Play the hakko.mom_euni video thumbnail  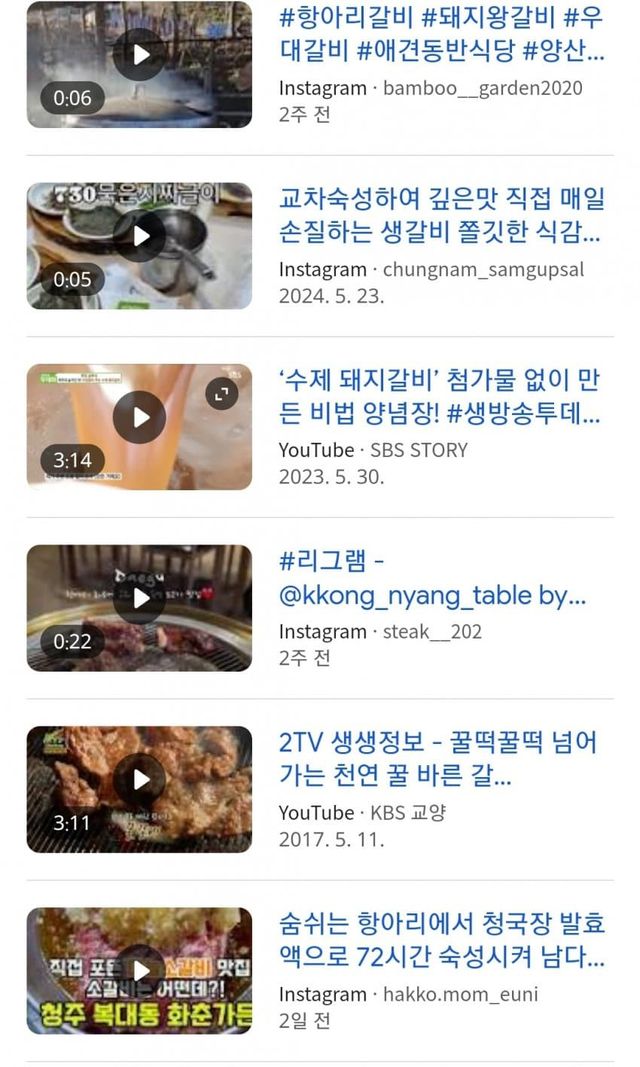coord(139,970)
